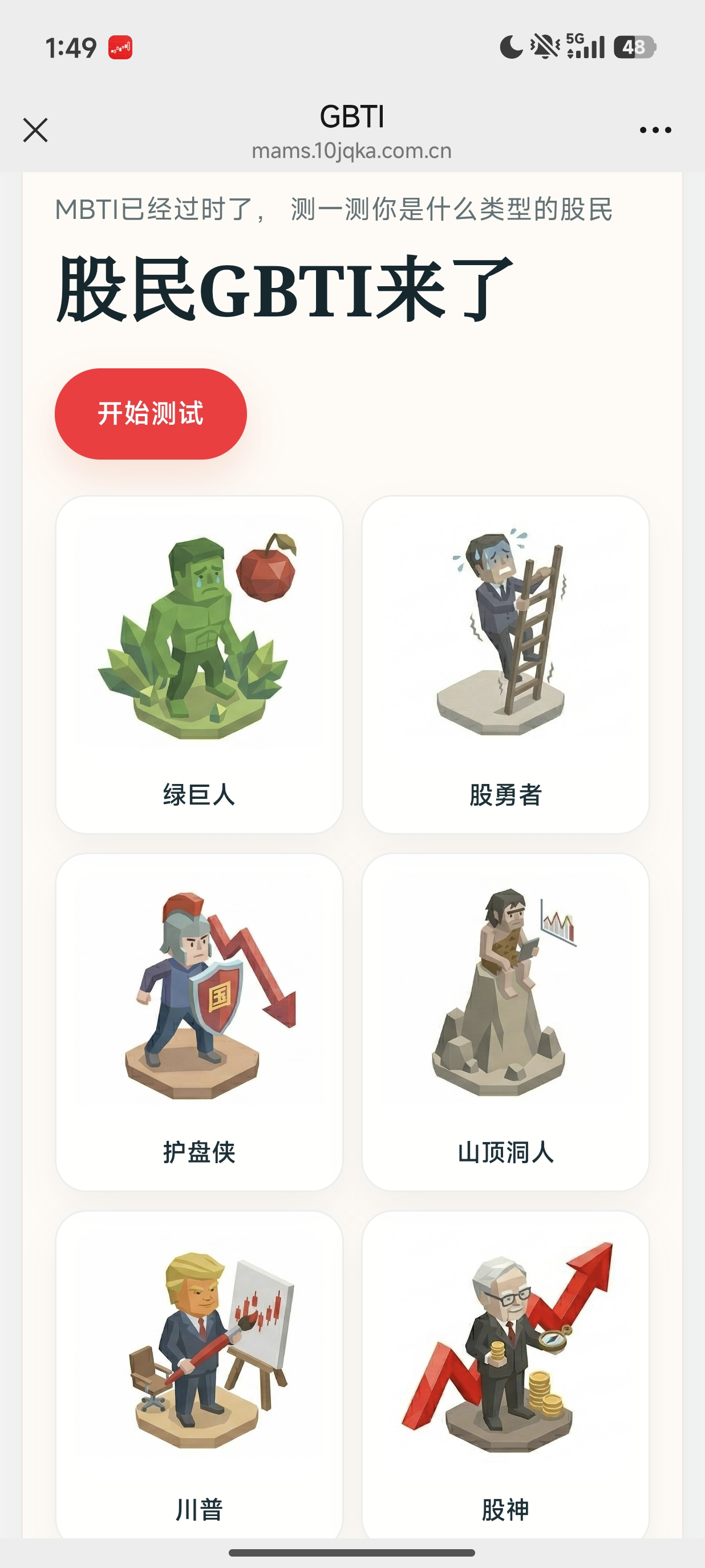Close the GBTI web page
The image size is (705, 1568).
tap(35, 129)
